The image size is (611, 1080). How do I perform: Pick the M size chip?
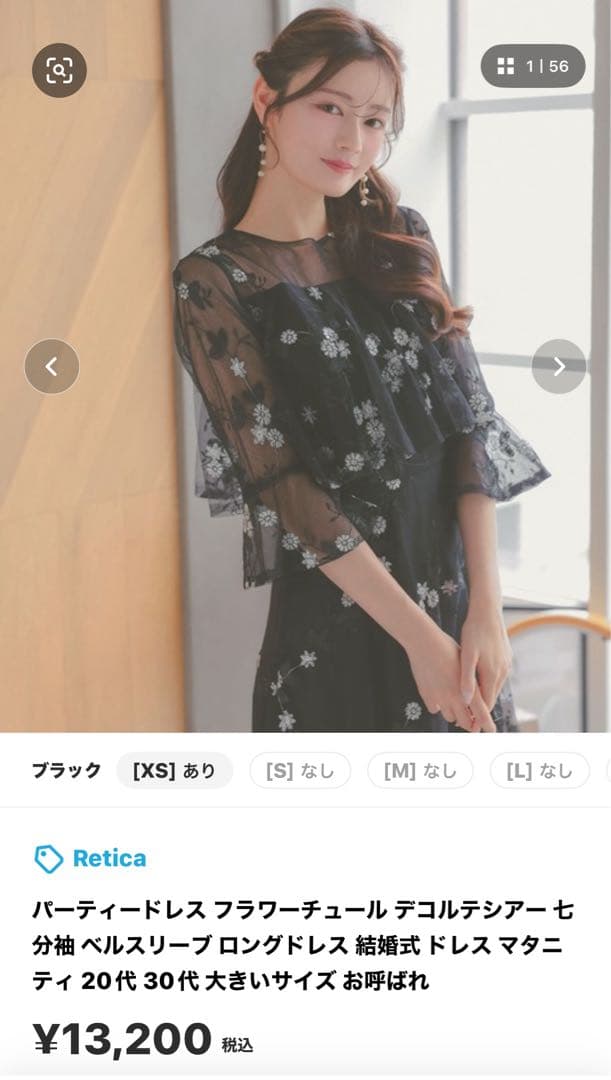pyautogui.click(x=420, y=771)
